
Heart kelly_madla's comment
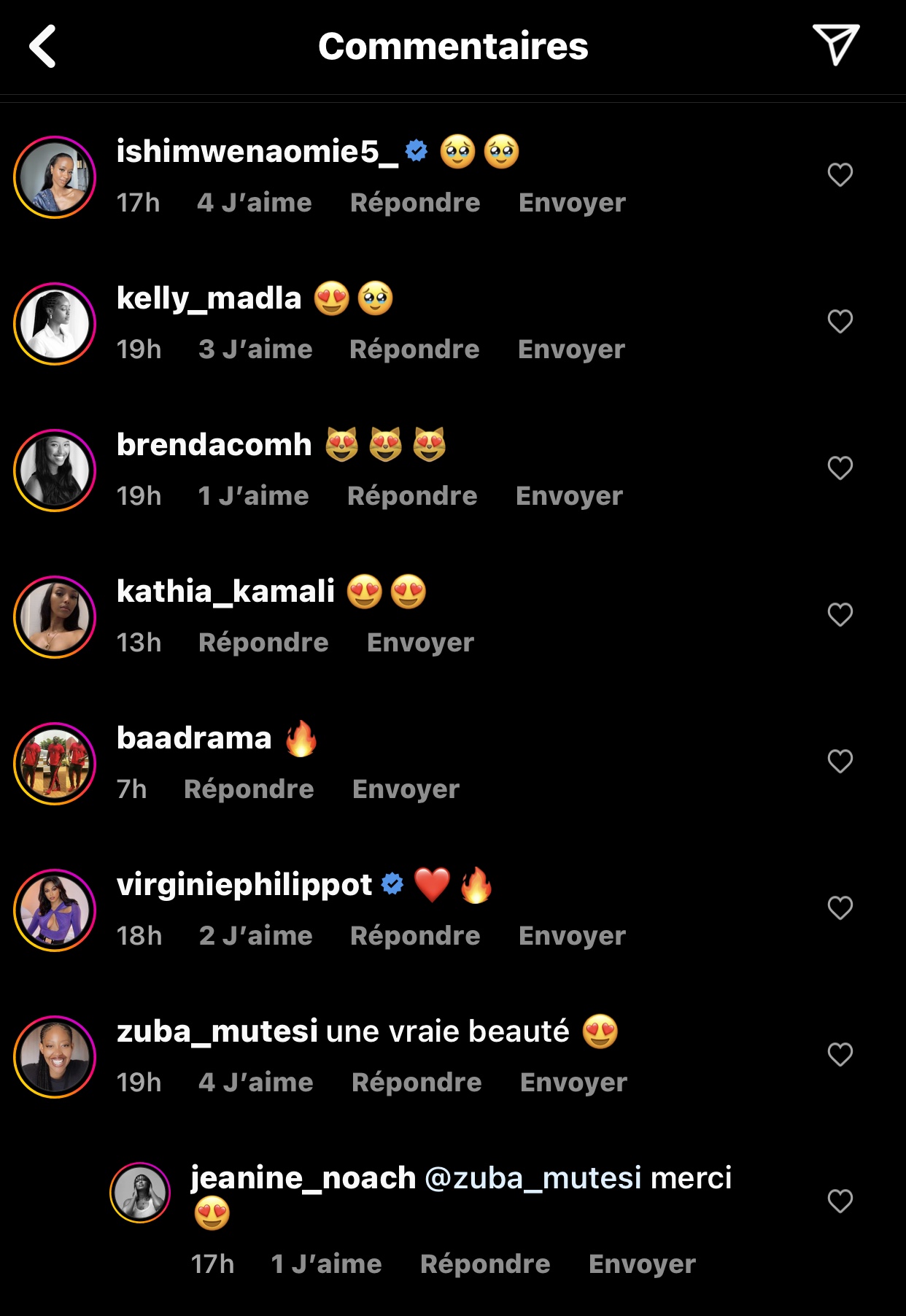tap(840, 322)
